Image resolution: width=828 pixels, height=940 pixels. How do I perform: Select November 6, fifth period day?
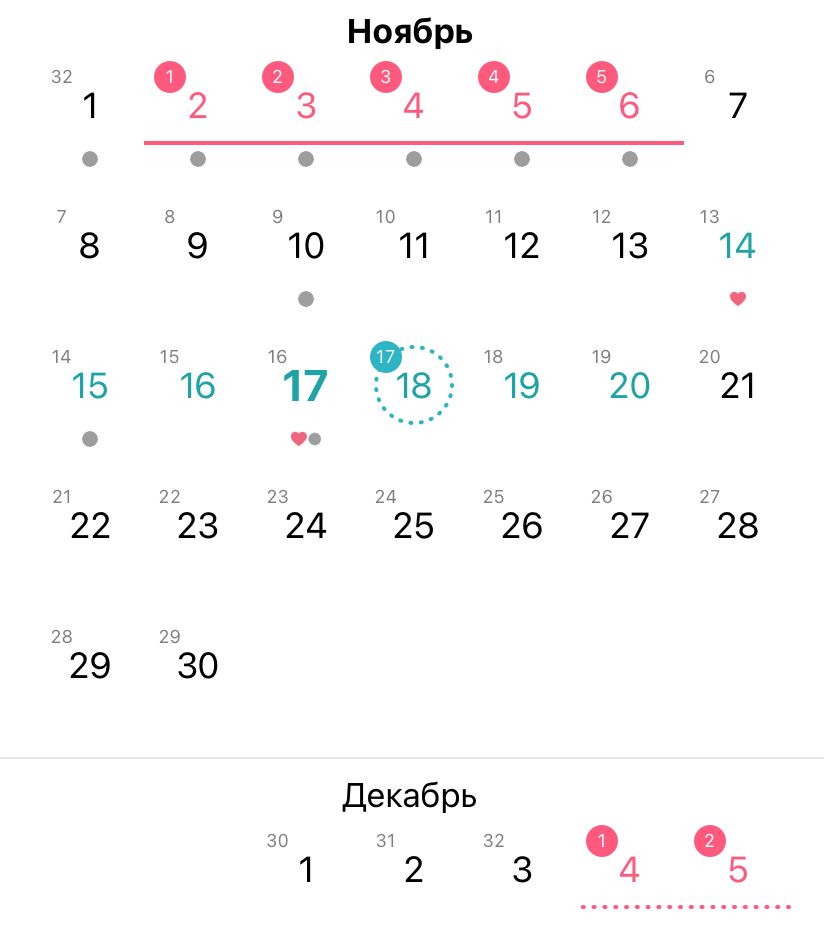629,106
